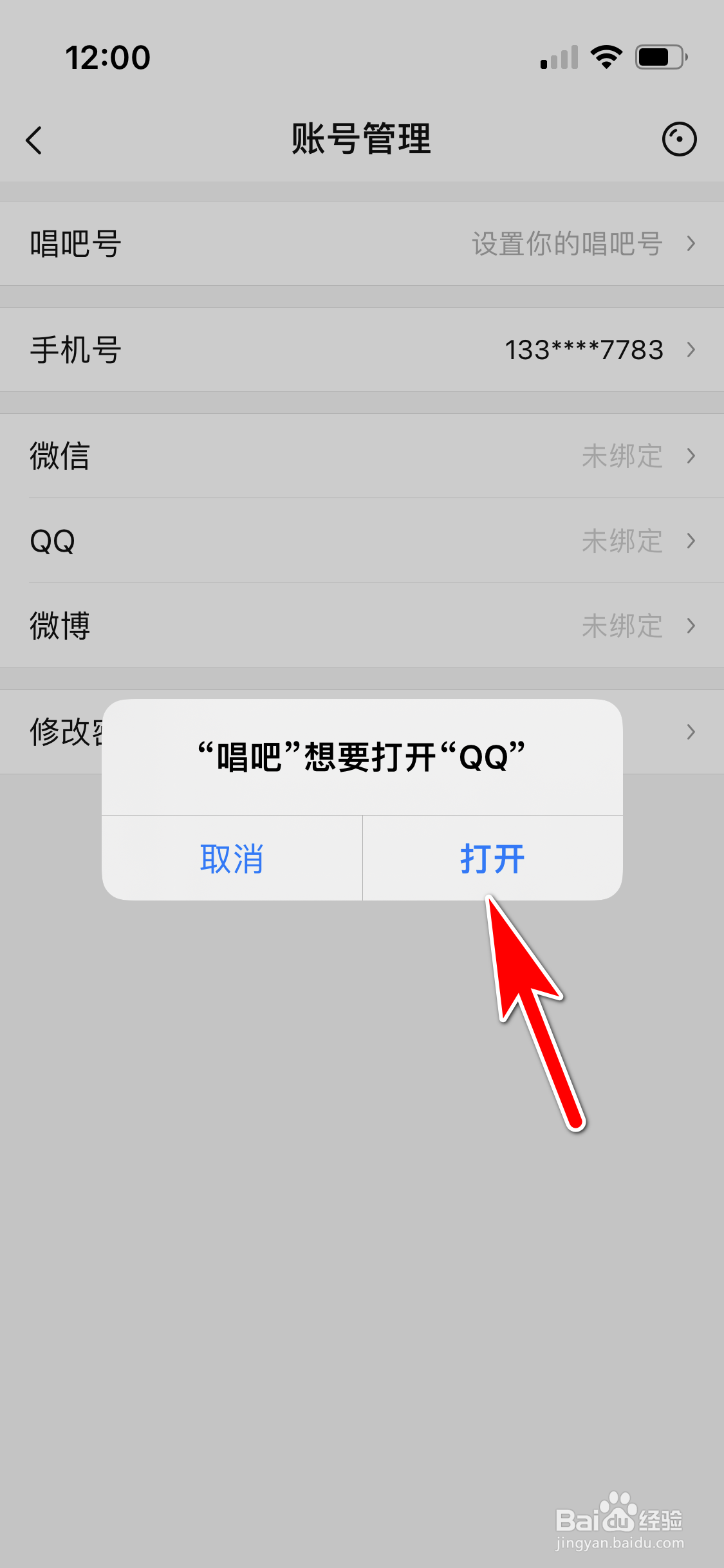Tap 微信 row to bind WeChat account
The image size is (724, 1568).
[360, 456]
